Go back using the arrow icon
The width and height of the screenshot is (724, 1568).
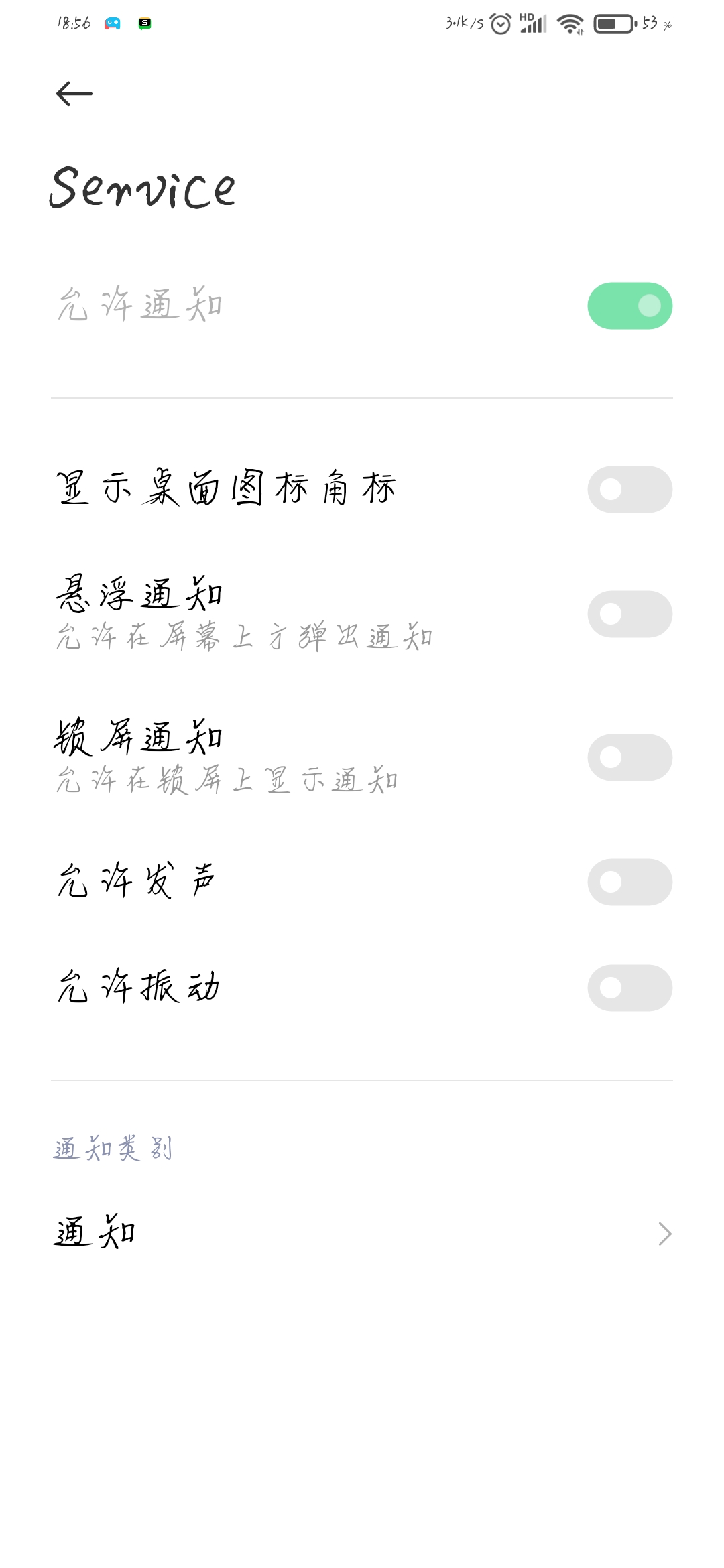click(74, 94)
